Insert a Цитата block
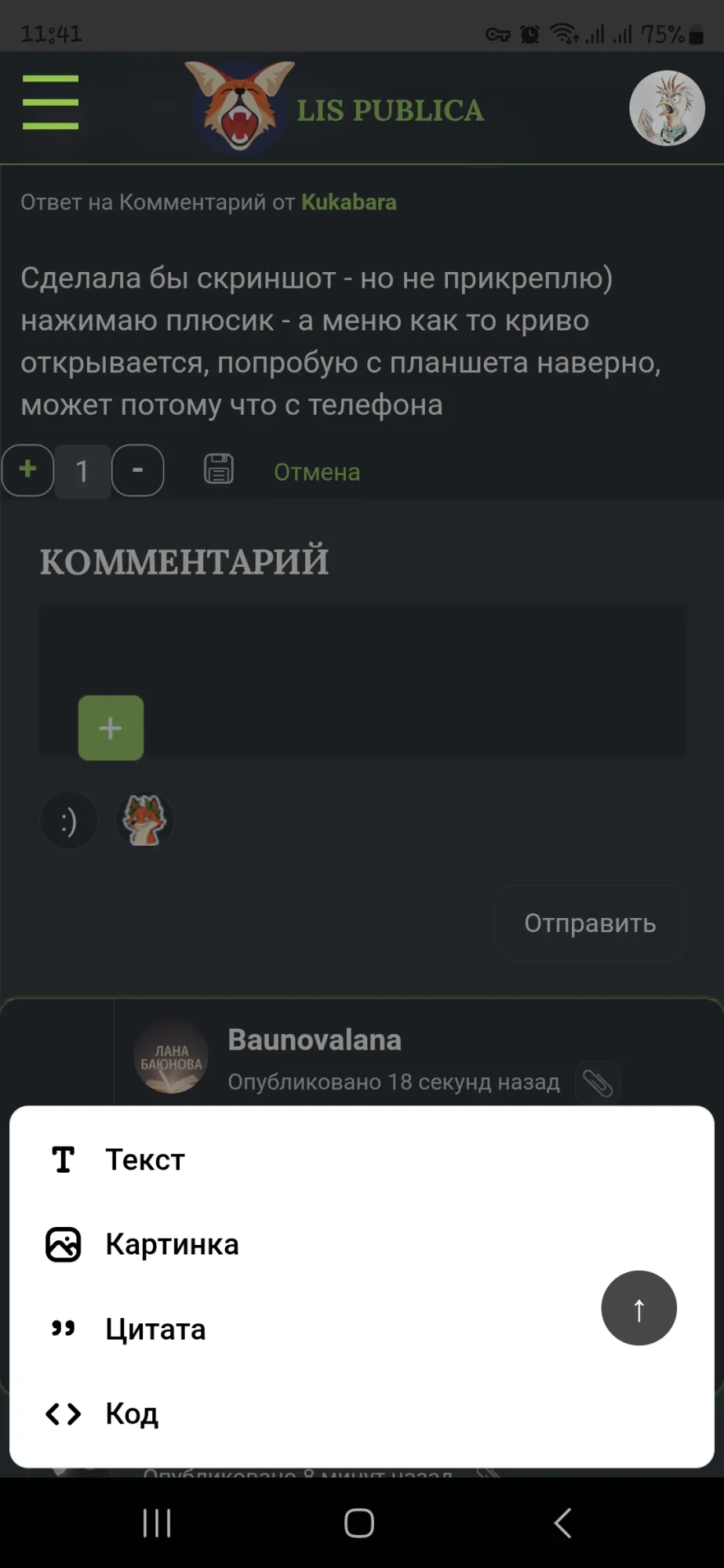This screenshot has height=1568, width=724. (155, 1329)
